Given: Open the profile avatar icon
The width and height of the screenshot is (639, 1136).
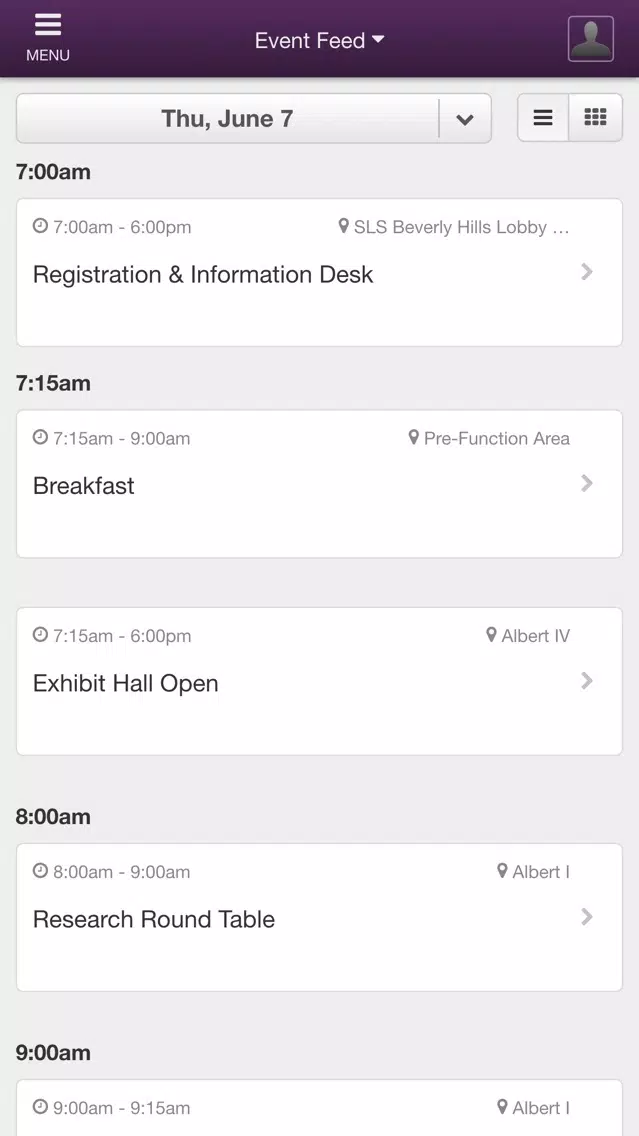Looking at the screenshot, I should tap(590, 38).
